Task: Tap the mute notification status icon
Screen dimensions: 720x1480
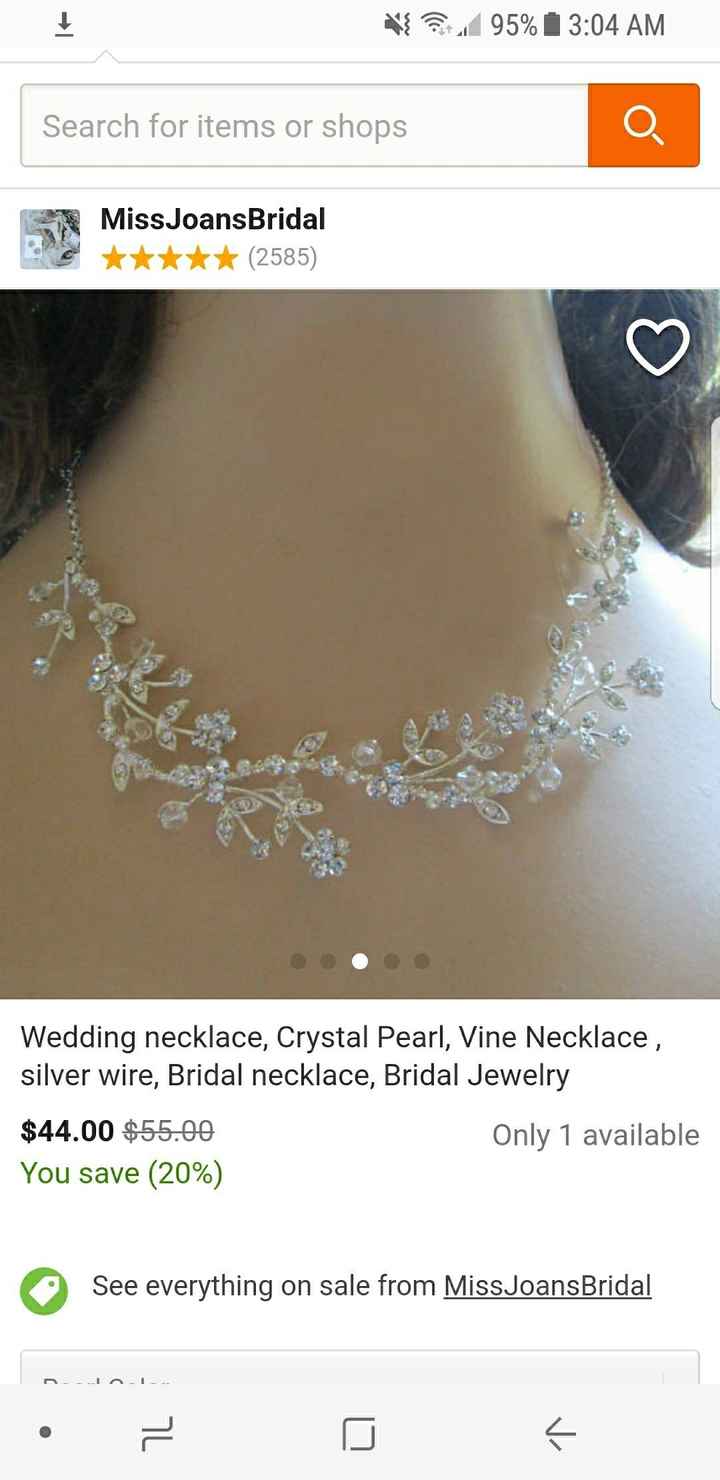Action: (396, 25)
